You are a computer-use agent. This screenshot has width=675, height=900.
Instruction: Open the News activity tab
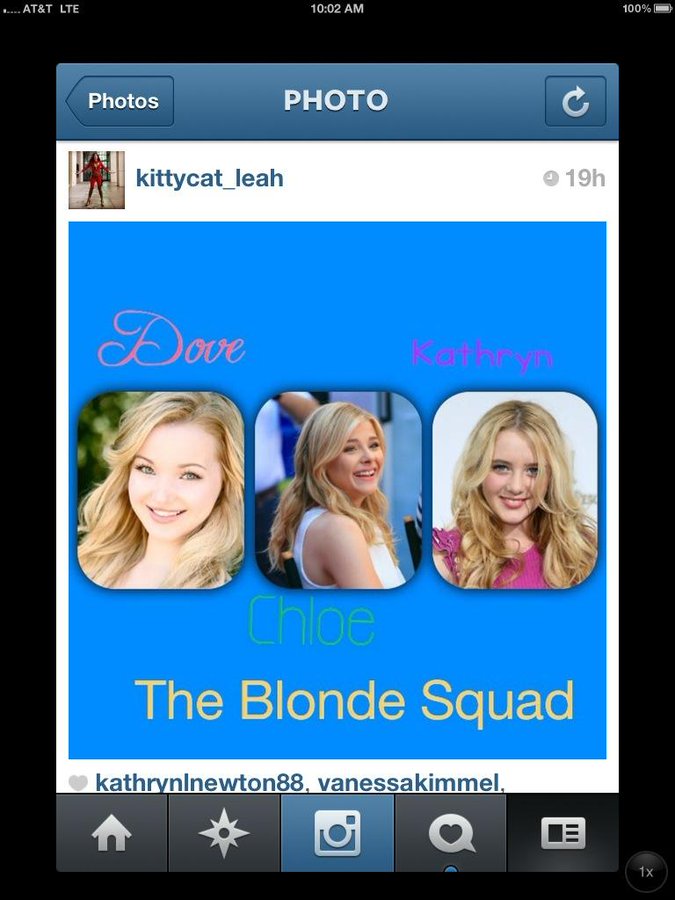click(451, 835)
